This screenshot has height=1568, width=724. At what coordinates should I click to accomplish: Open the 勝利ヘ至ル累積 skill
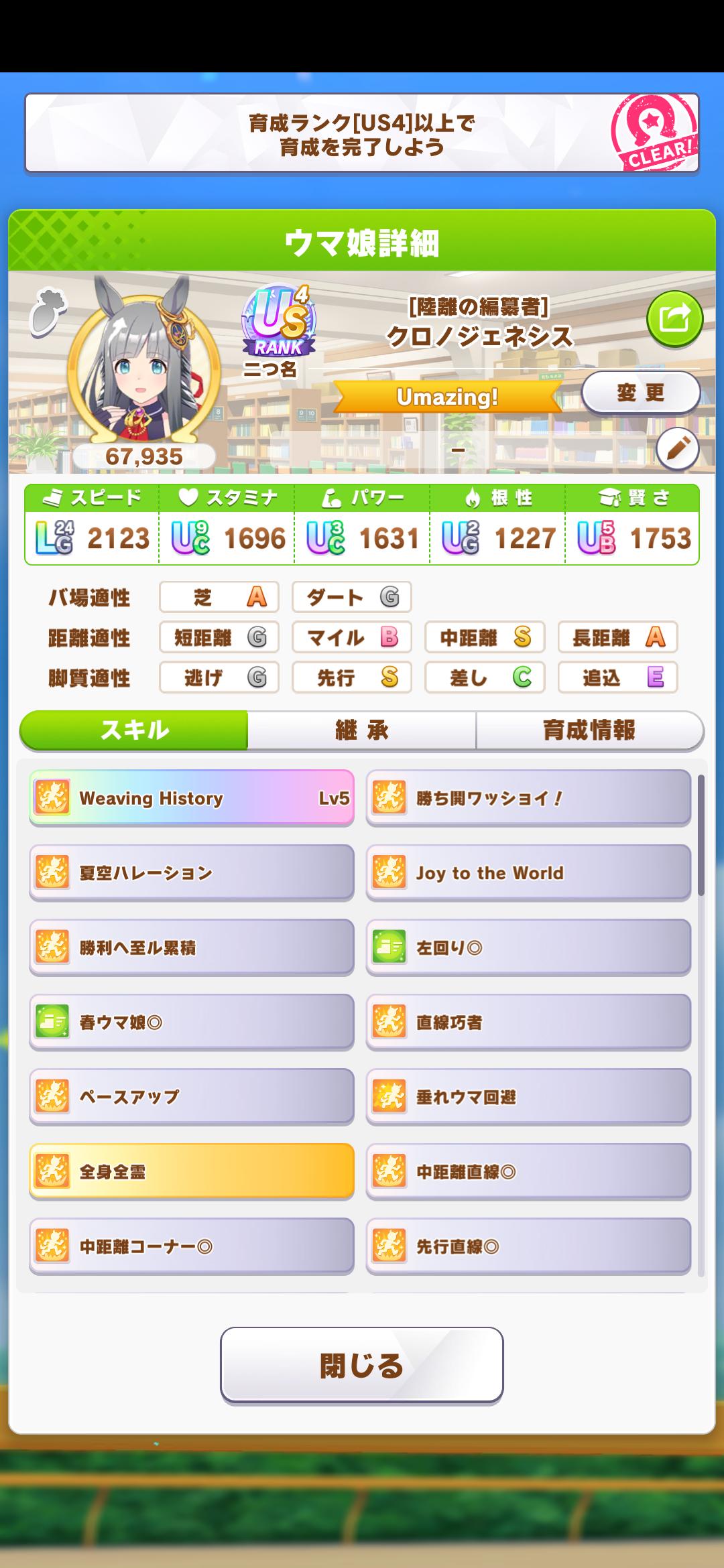pyautogui.click(x=192, y=948)
